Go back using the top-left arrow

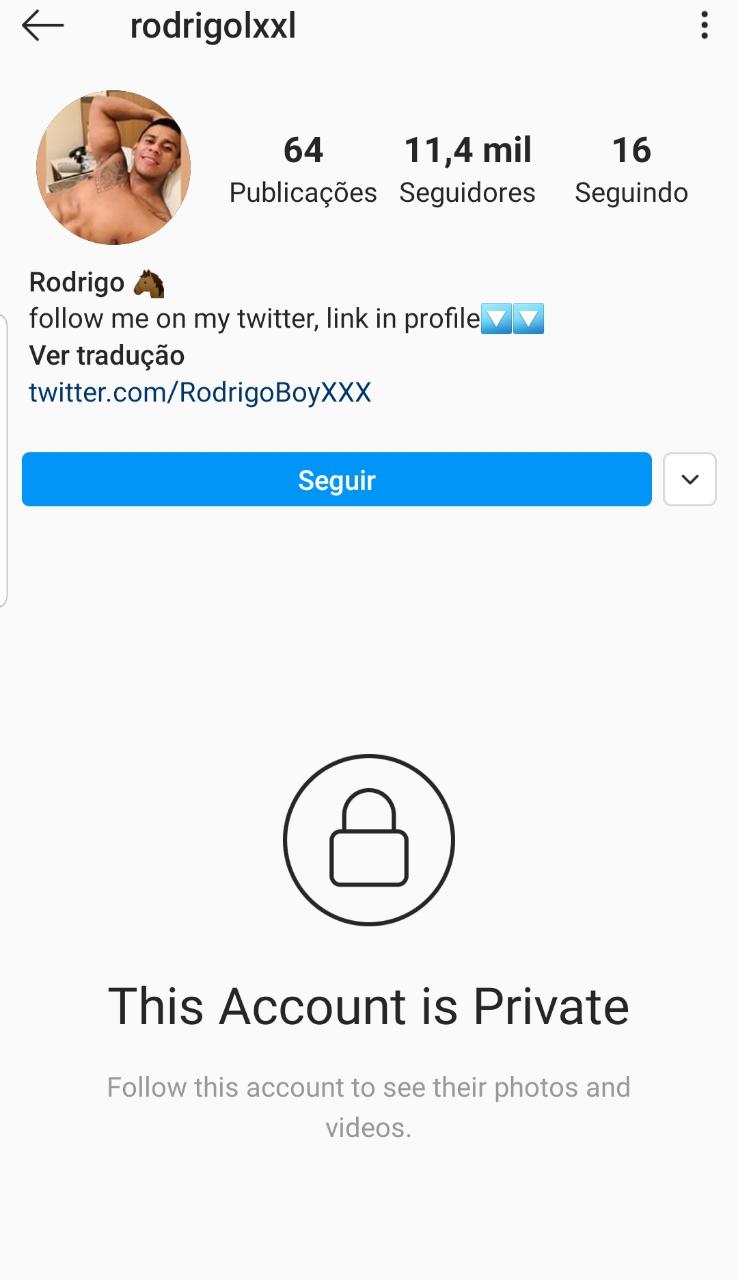pos(43,26)
